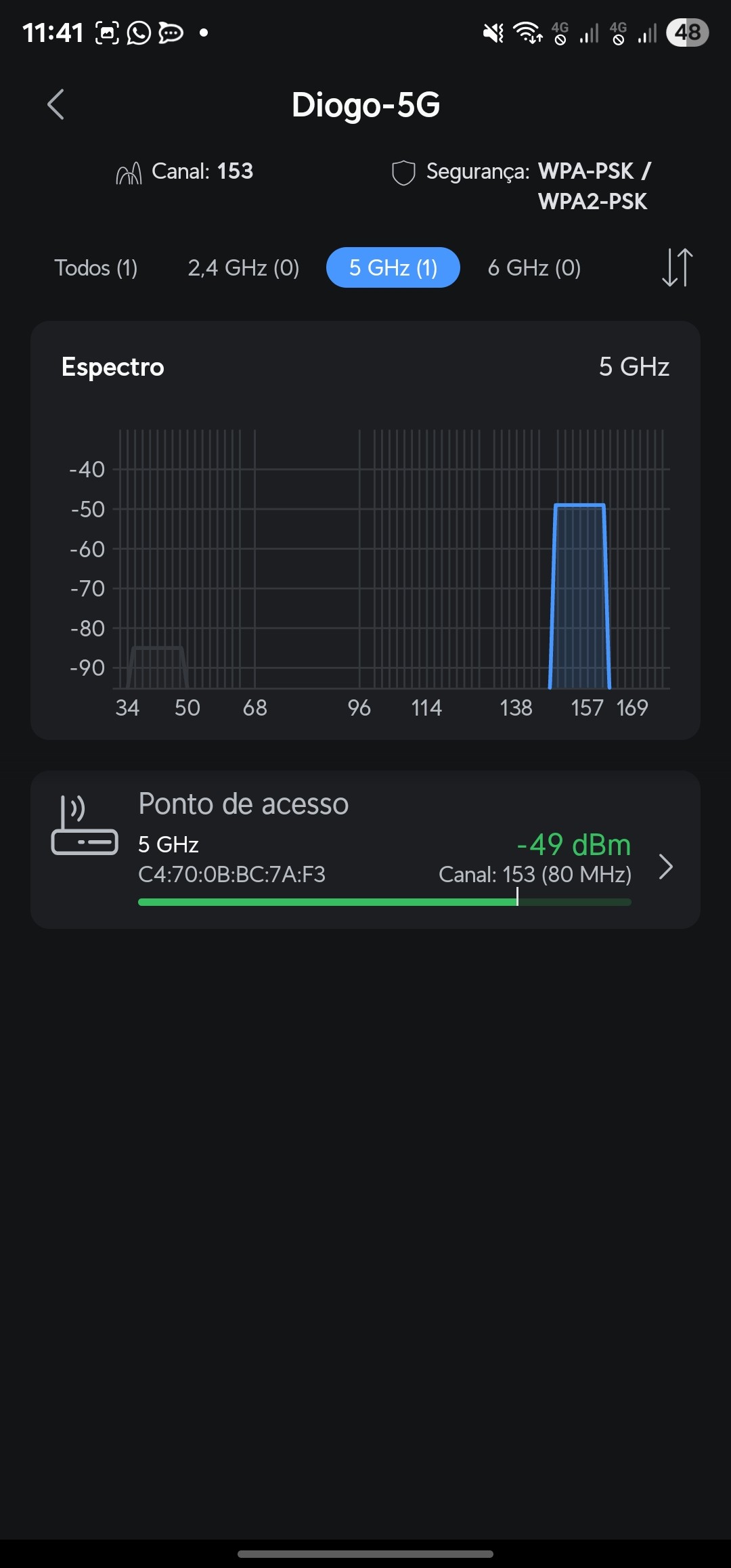This screenshot has width=731, height=1568.
Task: Show the 6 GHz (0) filter
Action: click(x=534, y=268)
